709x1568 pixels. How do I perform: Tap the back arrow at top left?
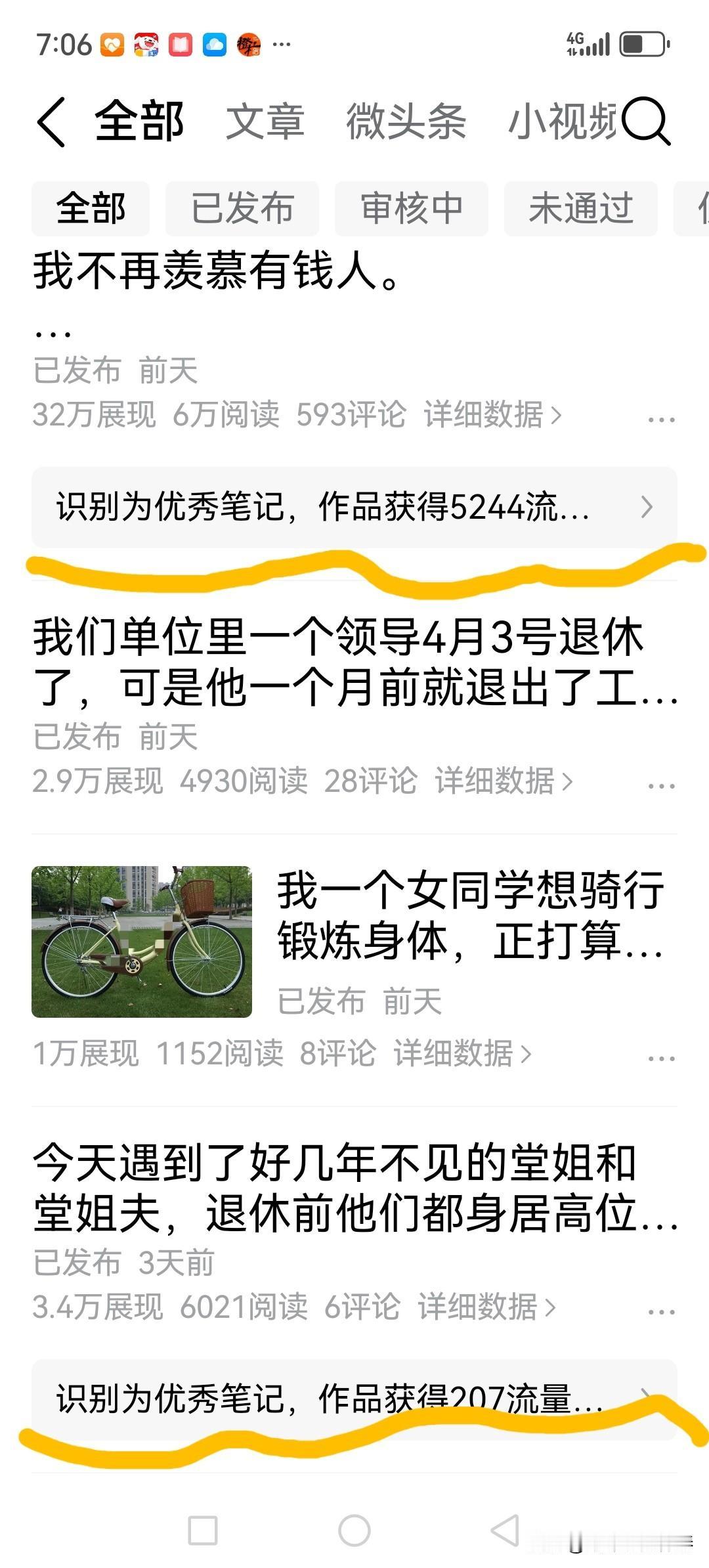pos(51,122)
